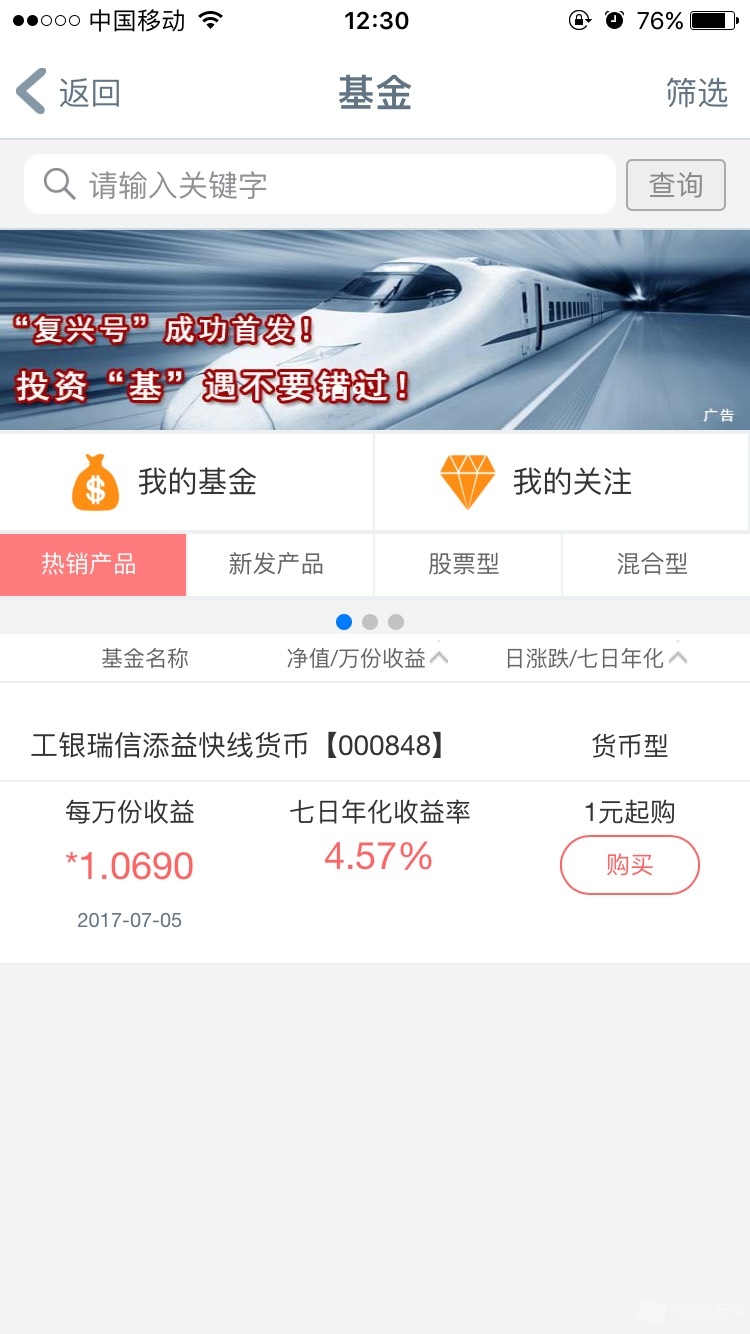Open 我的关注

tap(562, 482)
